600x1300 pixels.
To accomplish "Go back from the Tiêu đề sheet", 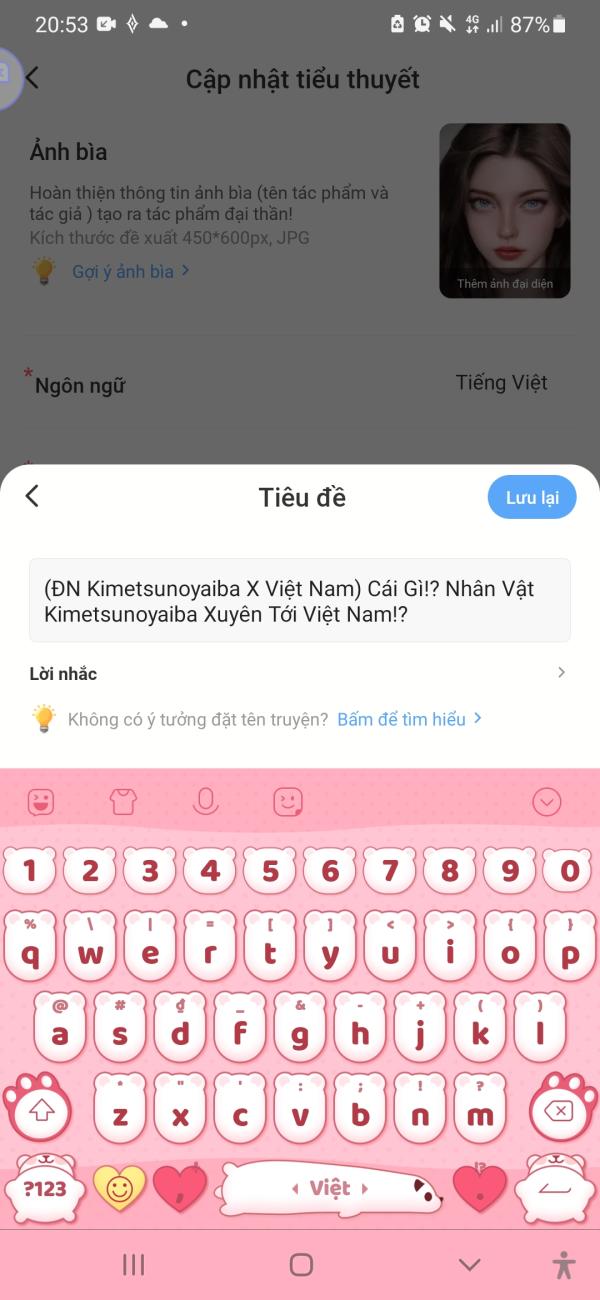I will tap(32, 496).
